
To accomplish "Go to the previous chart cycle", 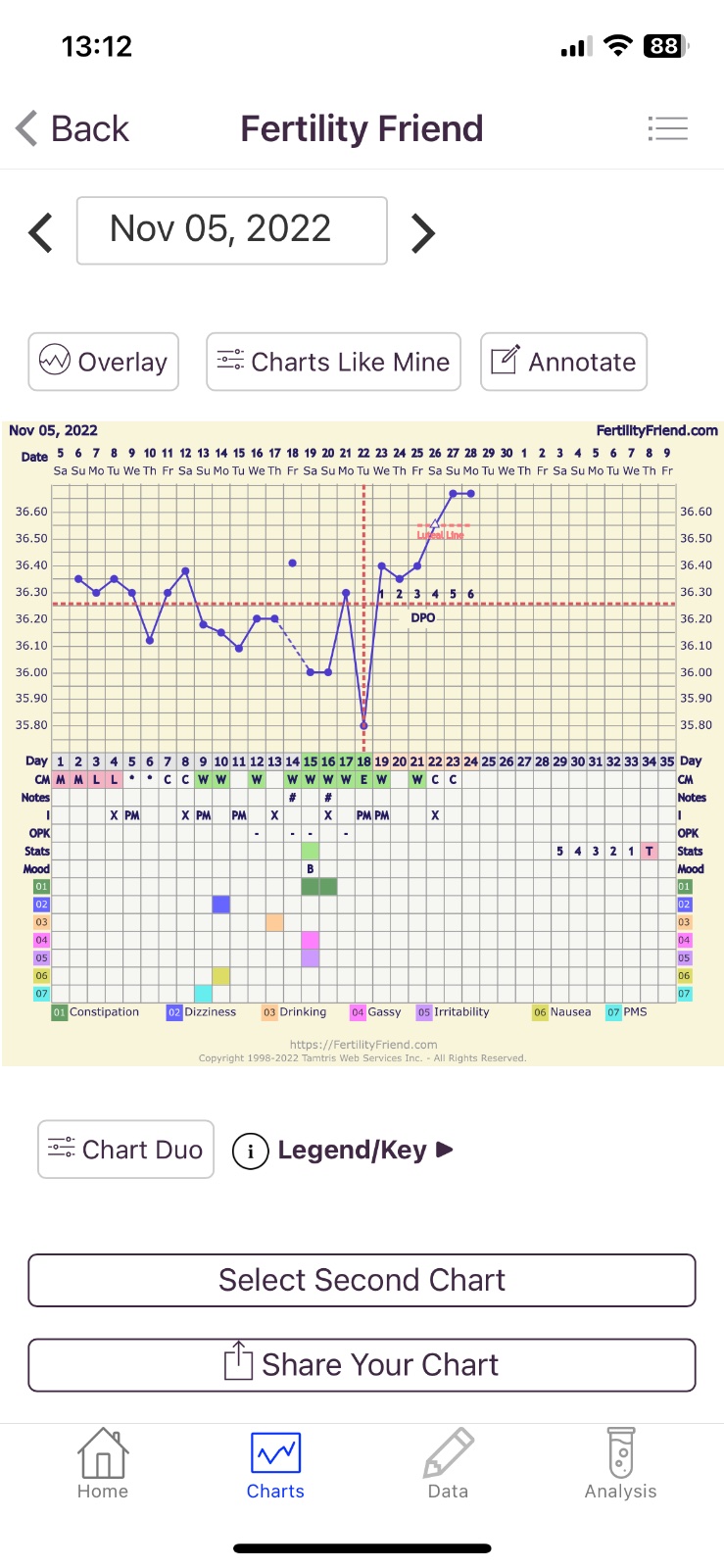I will 41,232.
